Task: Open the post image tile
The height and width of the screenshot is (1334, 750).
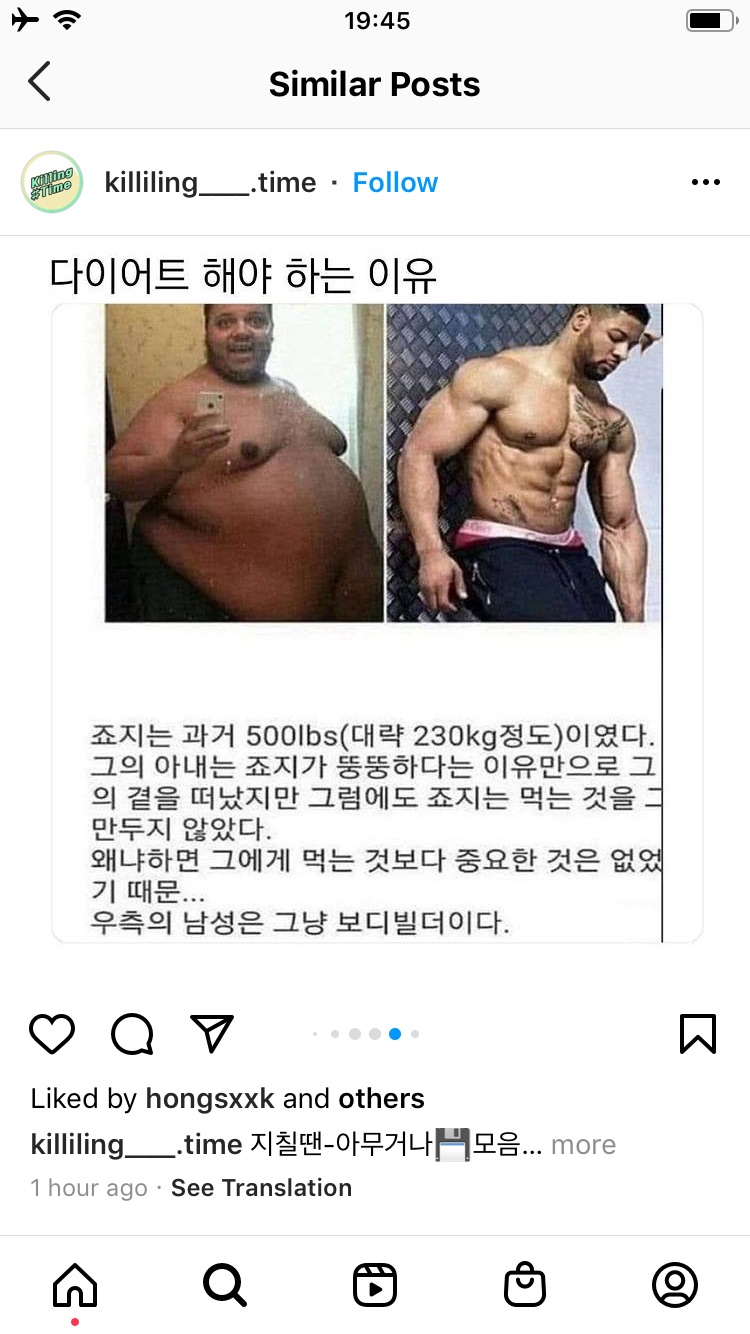Action: [377, 622]
